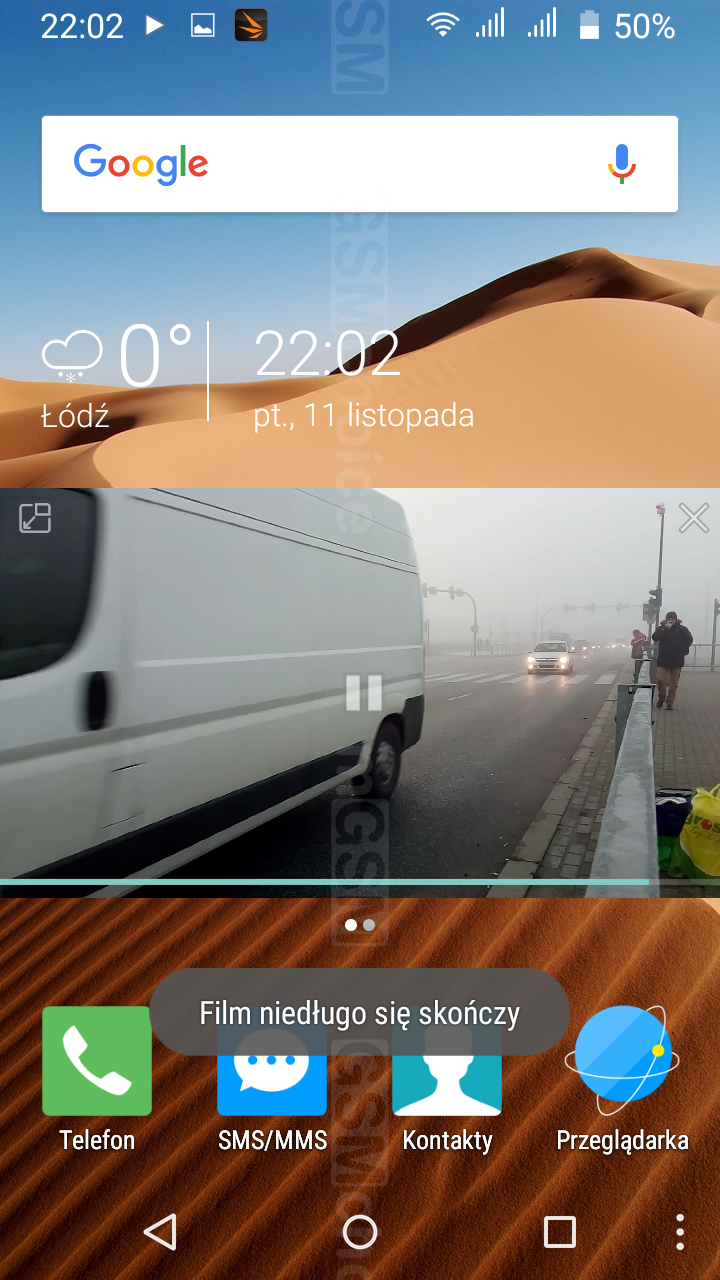This screenshot has height=1280, width=720.
Task: Open recent apps from the navigation bar
Action: coord(559,1232)
